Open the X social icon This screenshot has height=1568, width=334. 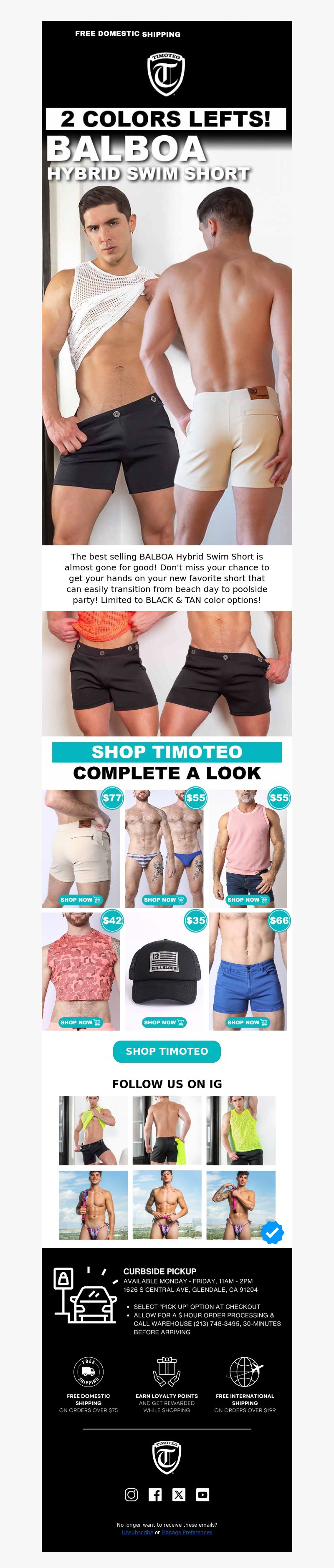[x=179, y=1495]
